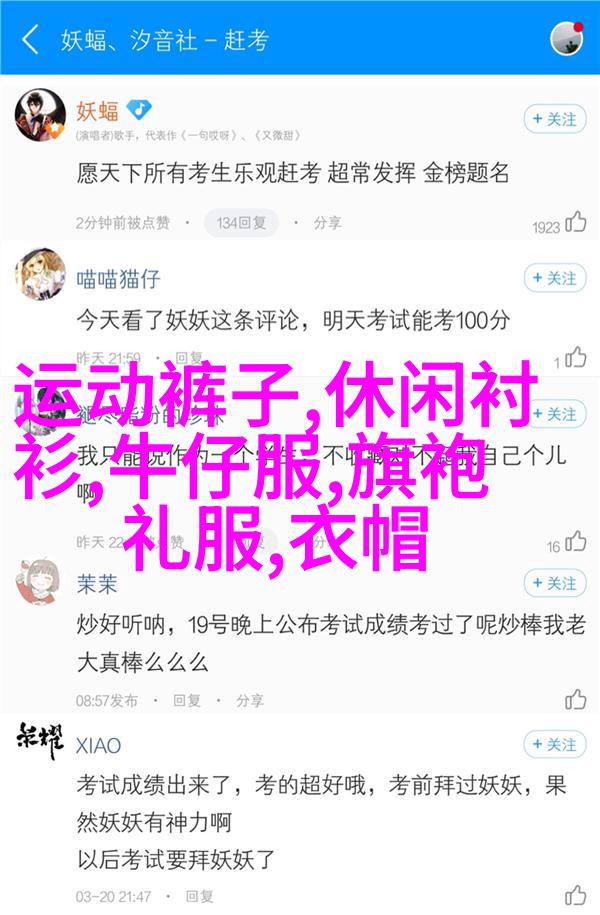Screen dimensions: 600x915
Task: Go back using the top arrow
Action: coord(30,41)
